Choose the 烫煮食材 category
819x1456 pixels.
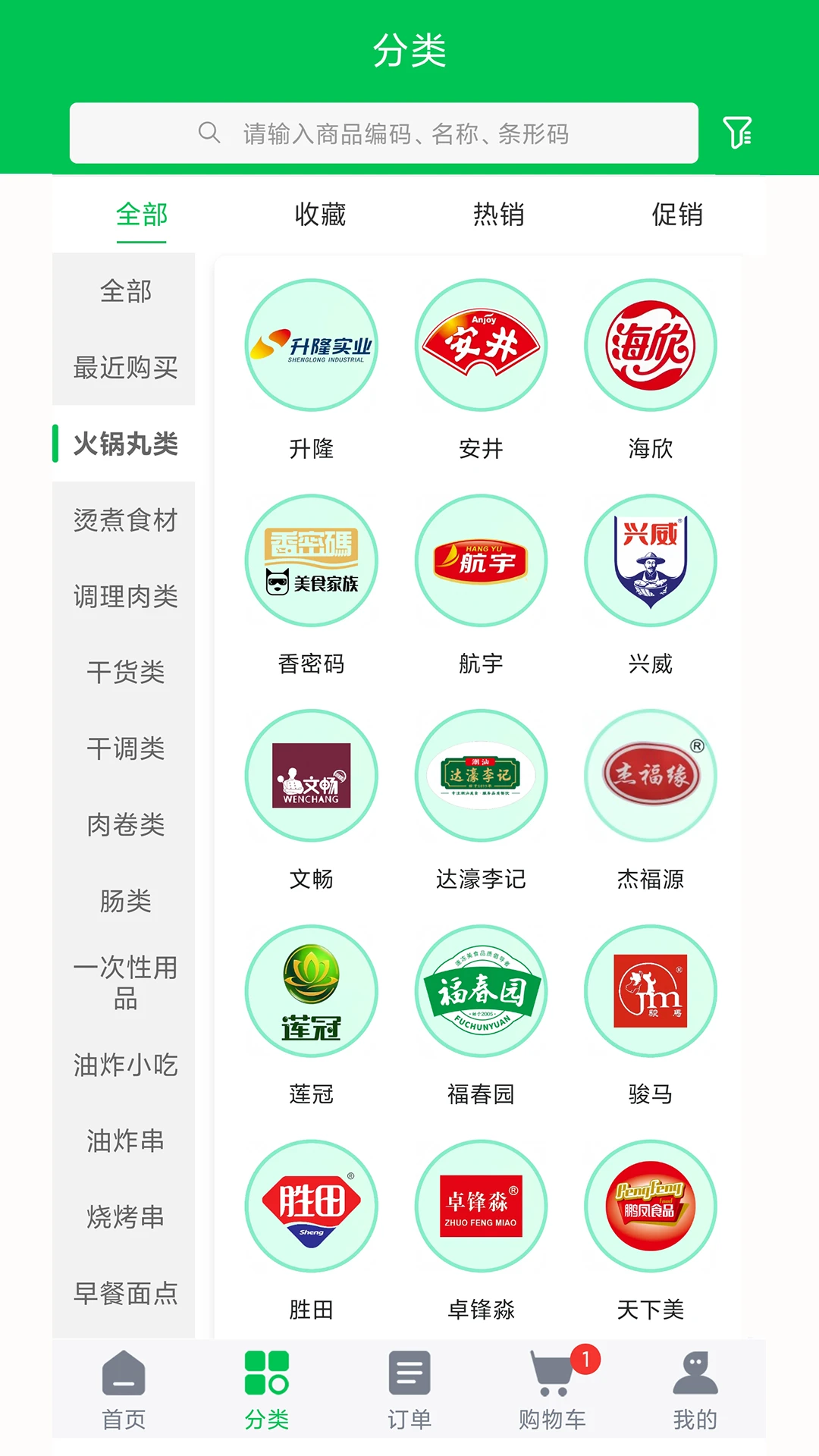(x=125, y=520)
